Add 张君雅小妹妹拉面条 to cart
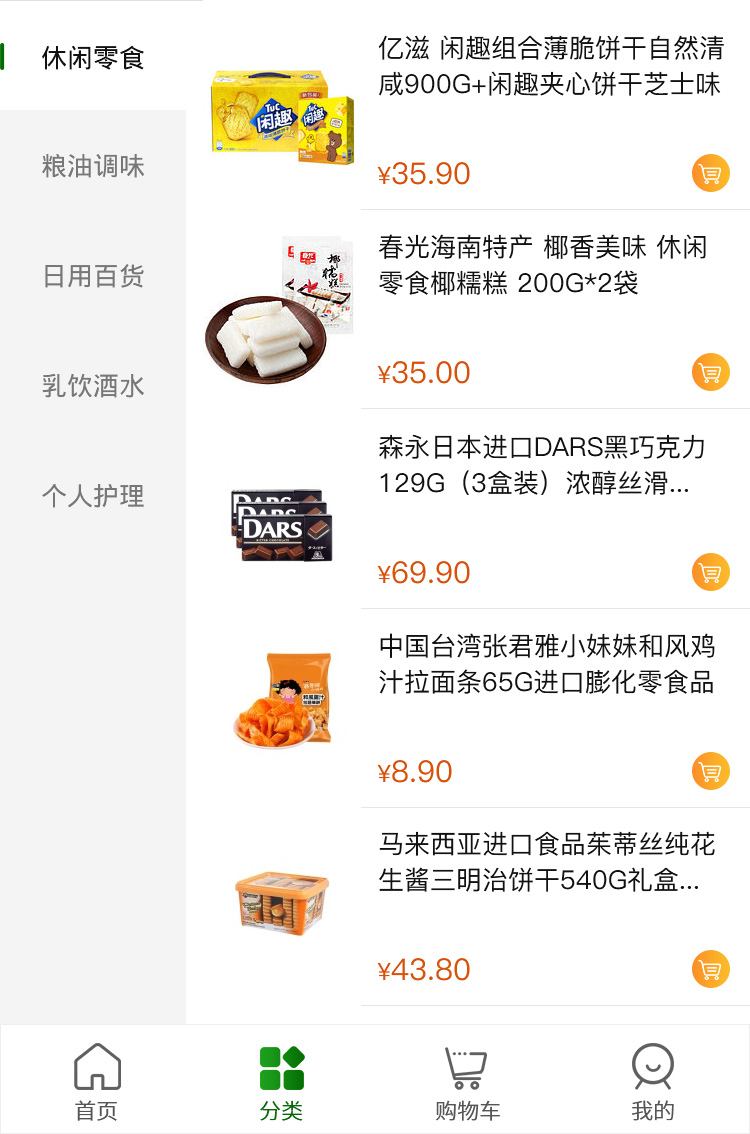The image size is (750, 1134). click(710, 771)
